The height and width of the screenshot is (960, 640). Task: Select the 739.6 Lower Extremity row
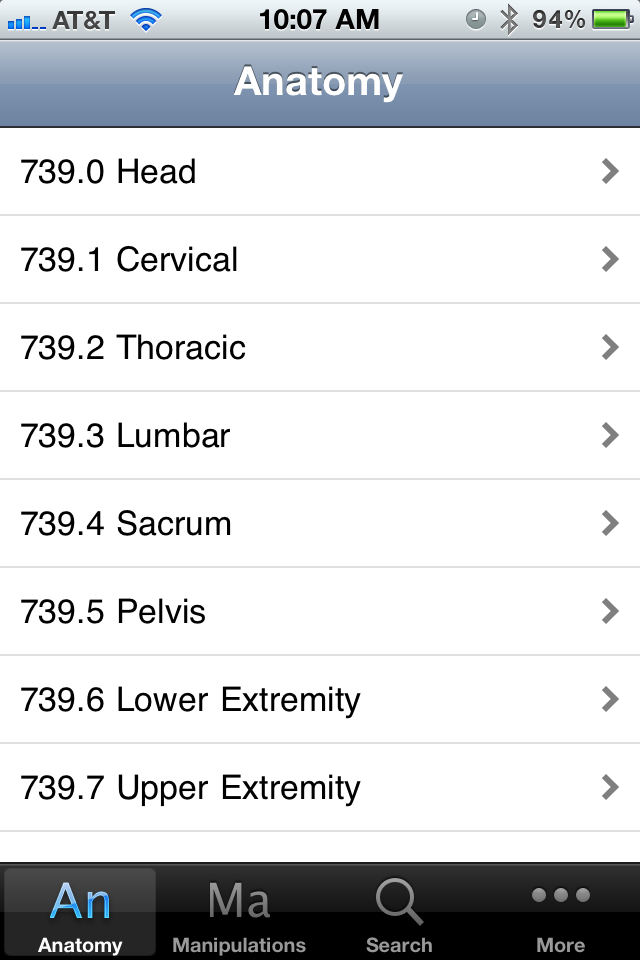(320, 700)
